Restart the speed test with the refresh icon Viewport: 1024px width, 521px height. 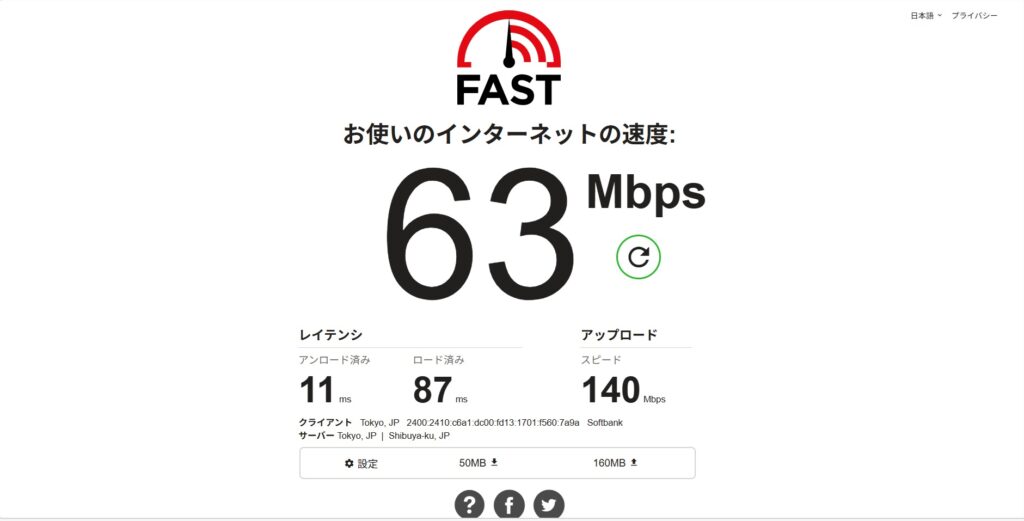[x=638, y=258]
